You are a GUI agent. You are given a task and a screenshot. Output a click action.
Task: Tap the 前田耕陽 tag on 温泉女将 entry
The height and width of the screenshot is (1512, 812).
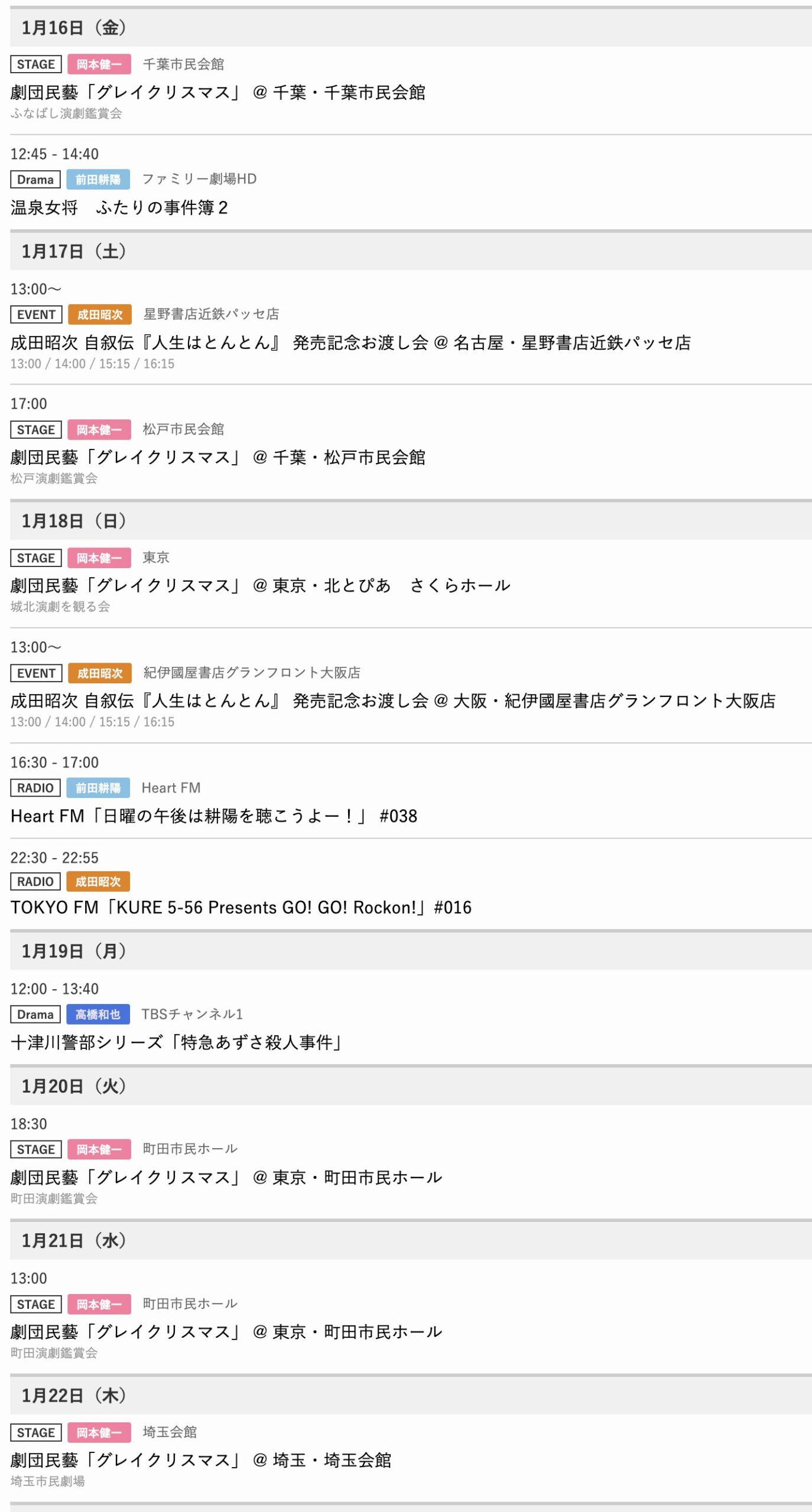click(98, 180)
